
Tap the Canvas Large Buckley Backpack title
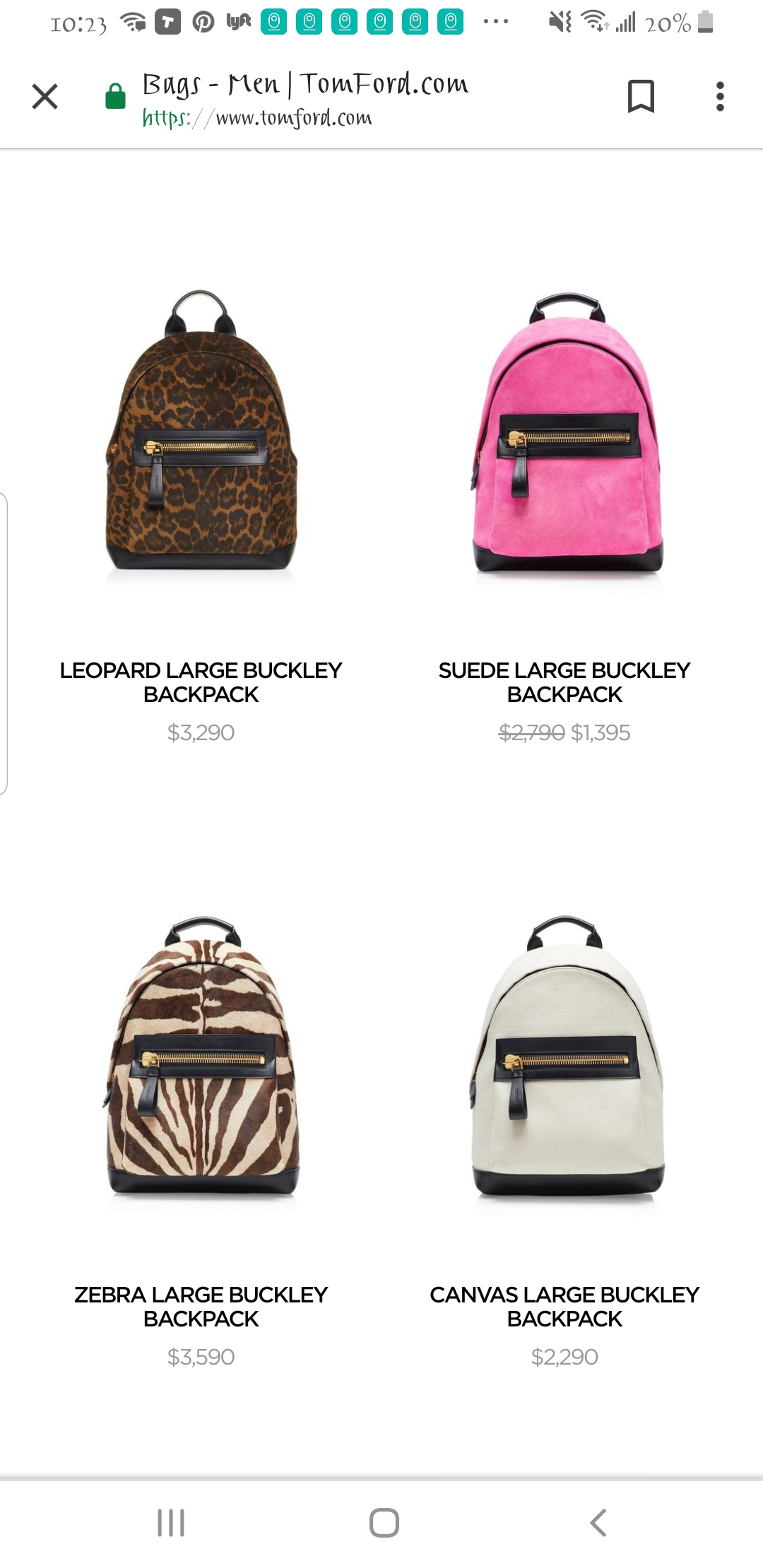[x=564, y=1307]
